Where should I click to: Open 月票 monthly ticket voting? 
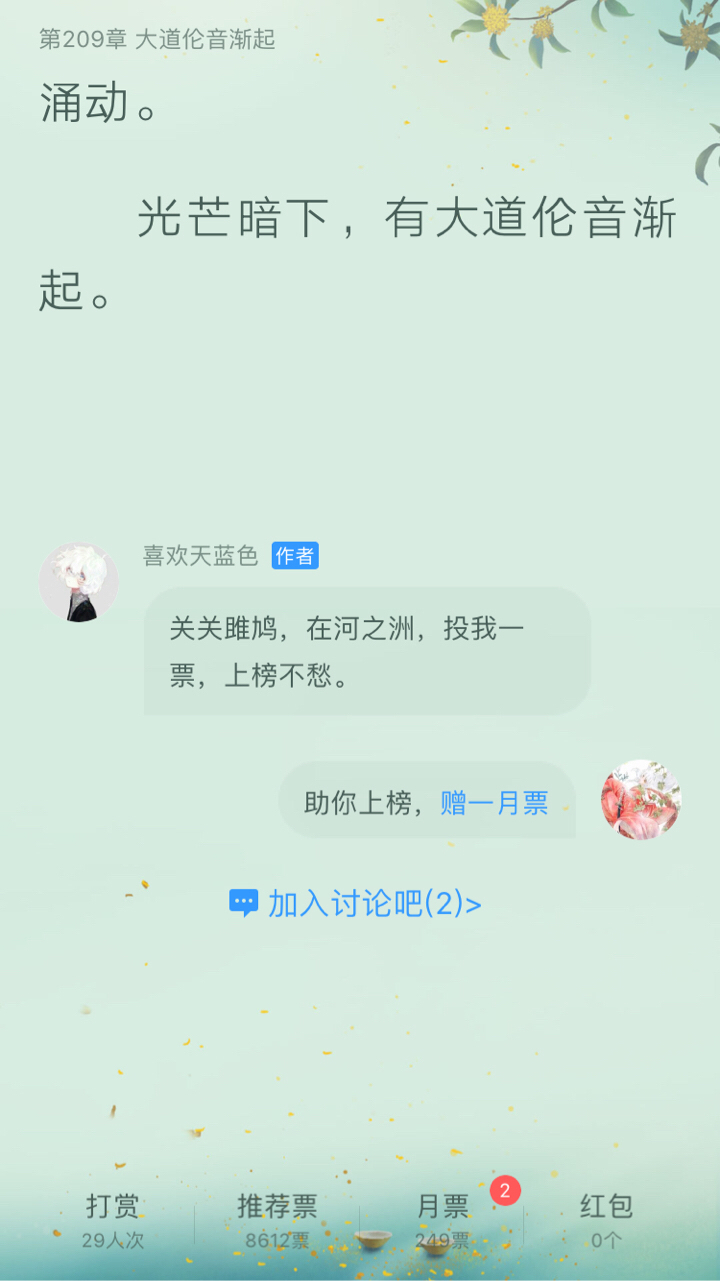[443, 1220]
